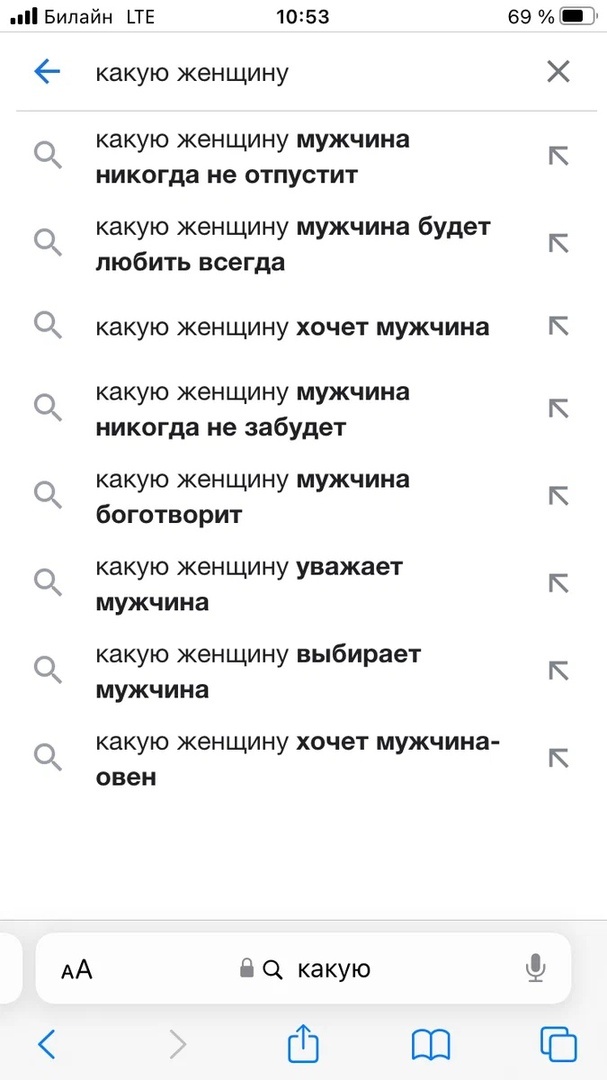The width and height of the screenshot is (607, 1080).
Task: Open suggestion "какую женщину хочет мужчина"
Action: 303,326
